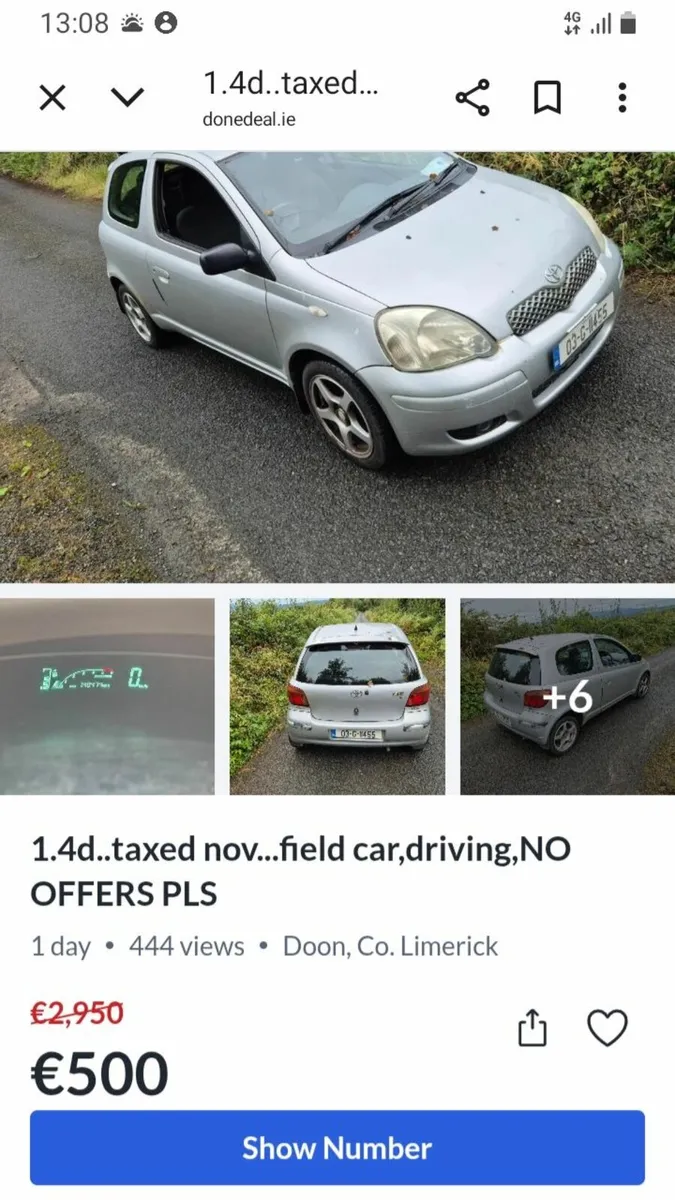The height and width of the screenshot is (1200, 675).
Task: Close the browser custom tab
Action: pos(52,98)
